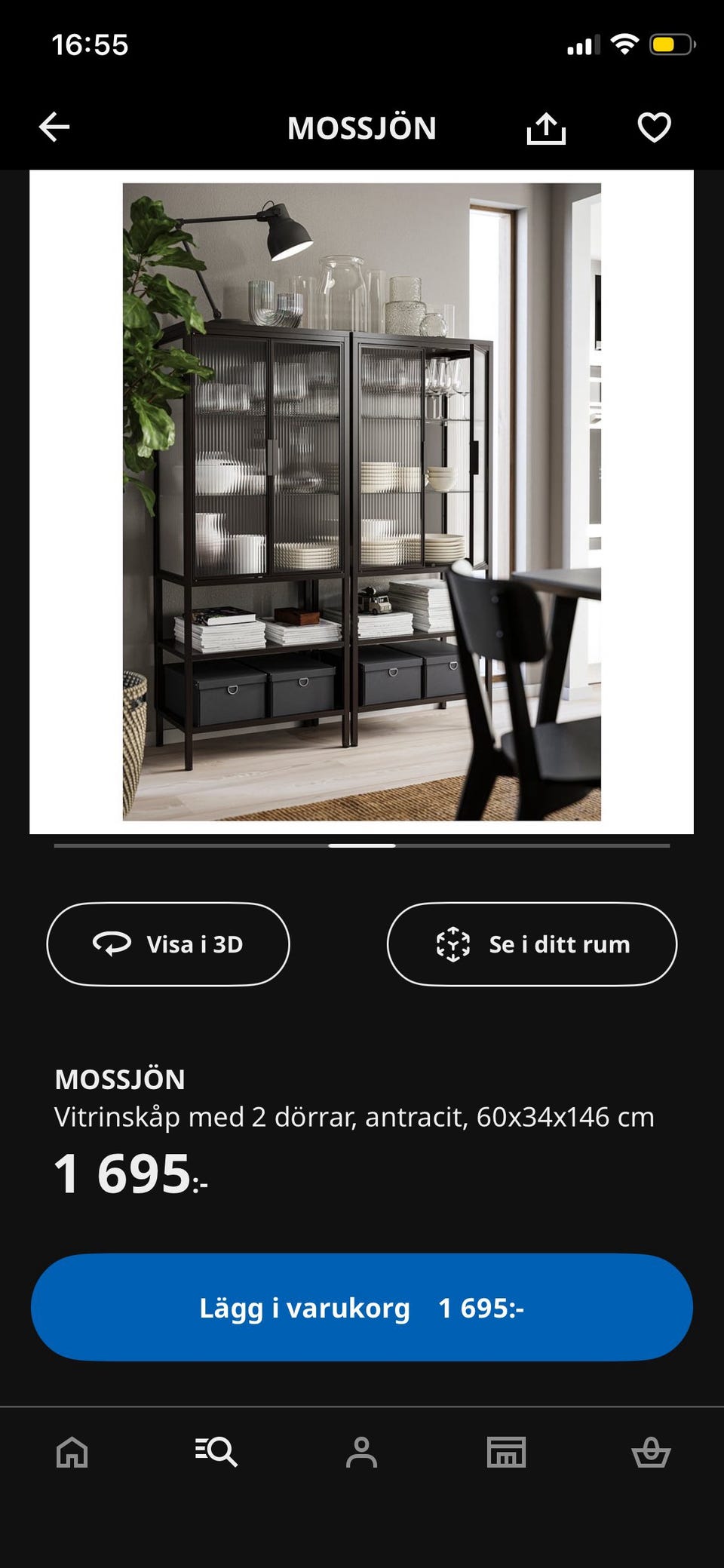The image size is (724, 1568).
Task: Tap the MOSSJÖN title at the top
Action: [362, 128]
